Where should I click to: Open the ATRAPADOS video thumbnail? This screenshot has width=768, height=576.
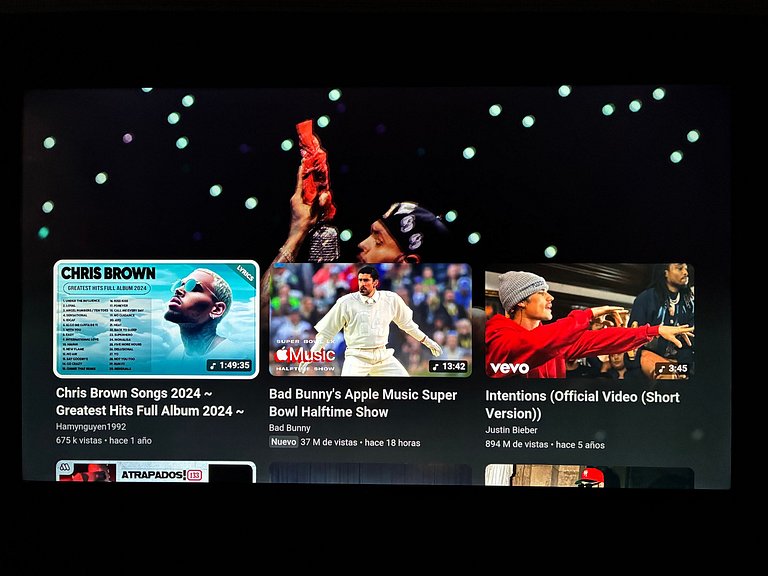(156, 473)
